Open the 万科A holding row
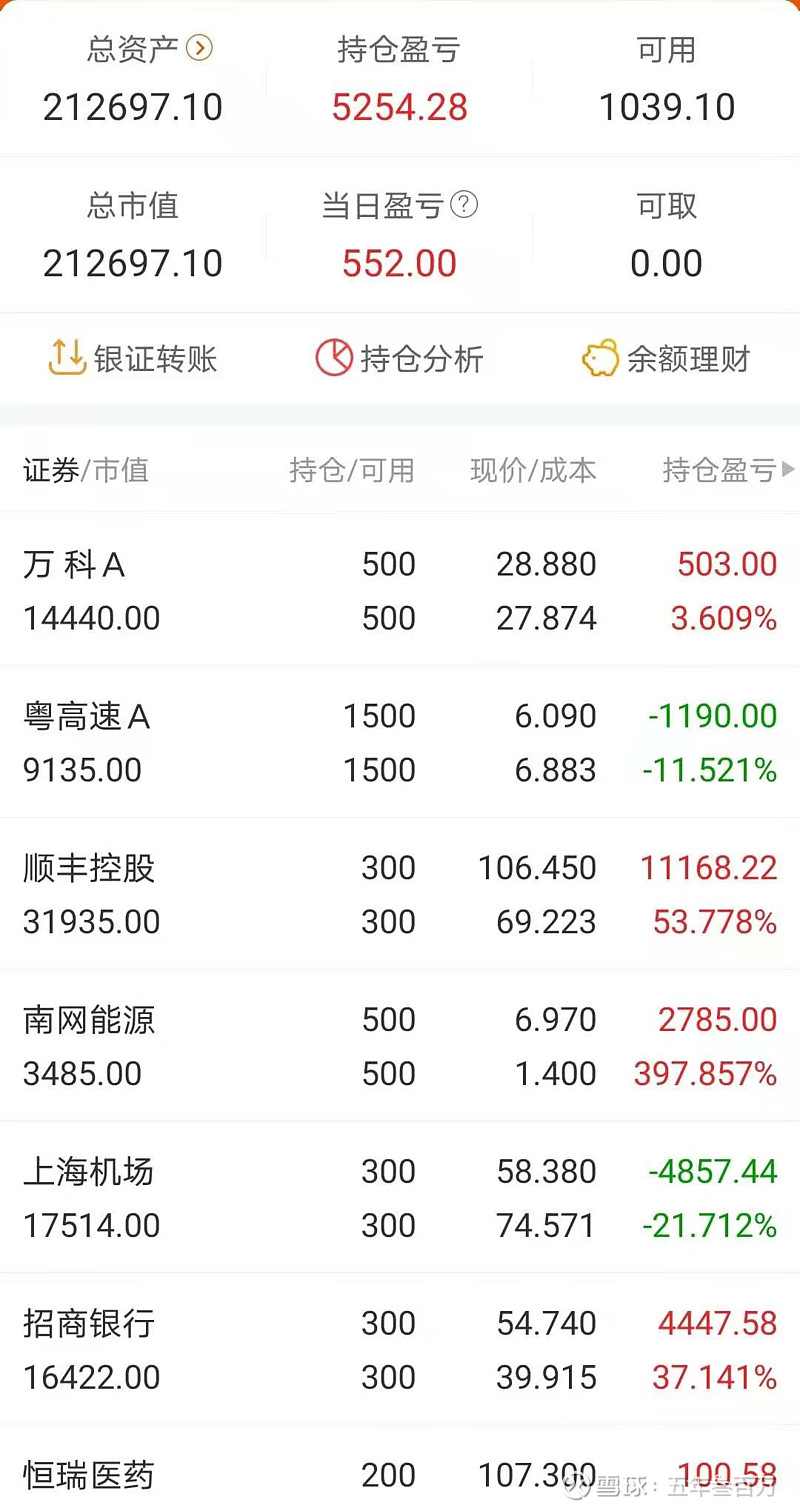800x1511 pixels. tap(400, 590)
